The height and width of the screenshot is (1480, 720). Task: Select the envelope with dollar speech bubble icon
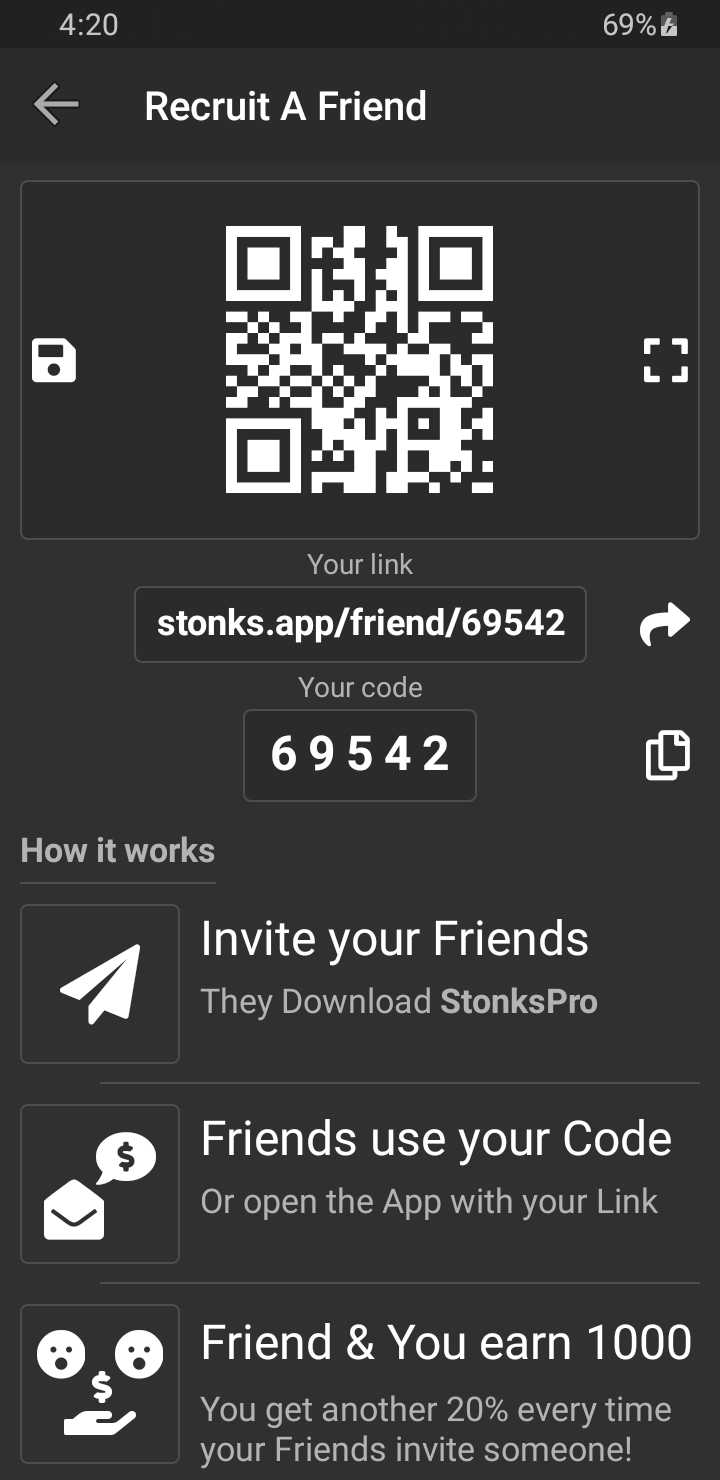(x=99, y=1183)
